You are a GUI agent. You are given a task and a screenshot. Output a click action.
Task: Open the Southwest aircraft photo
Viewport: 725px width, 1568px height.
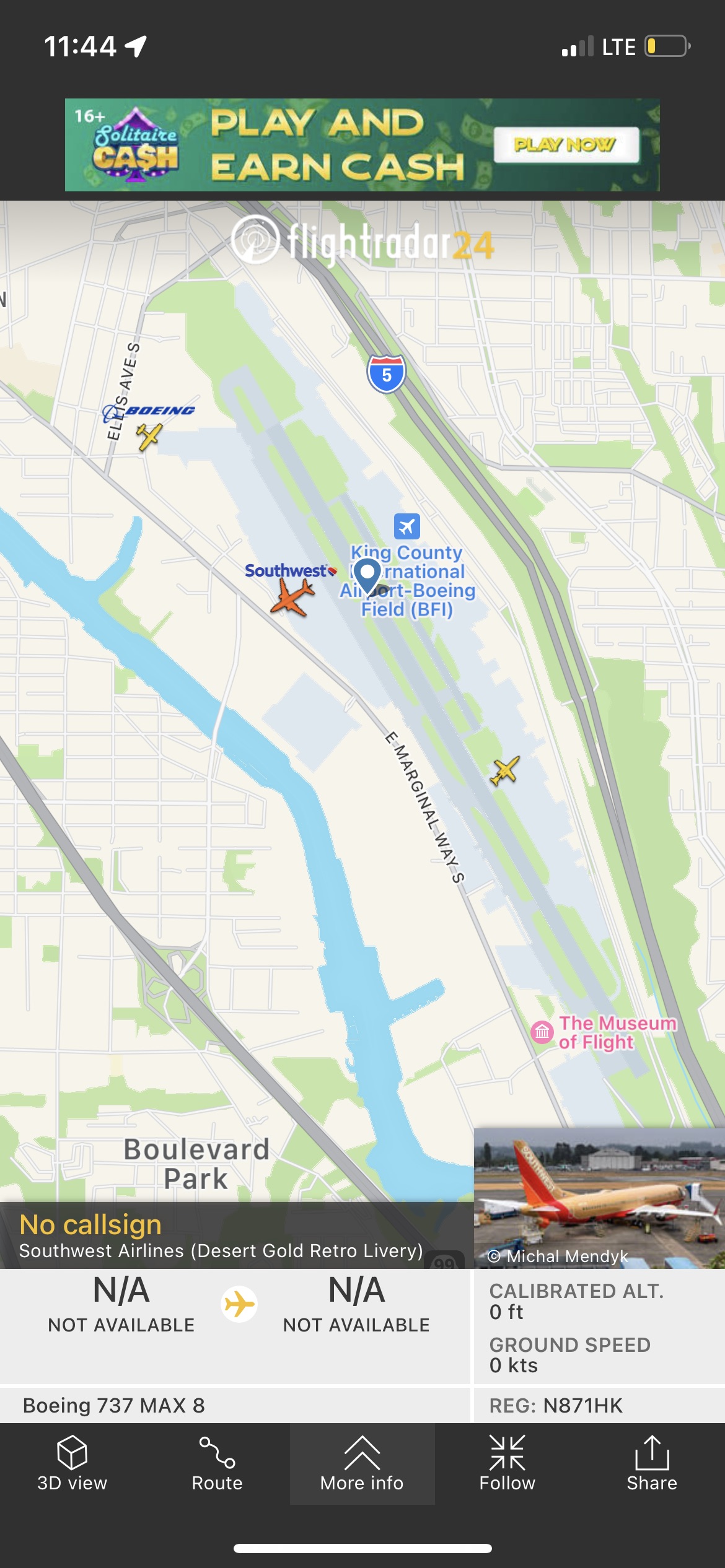[599, 1198]
